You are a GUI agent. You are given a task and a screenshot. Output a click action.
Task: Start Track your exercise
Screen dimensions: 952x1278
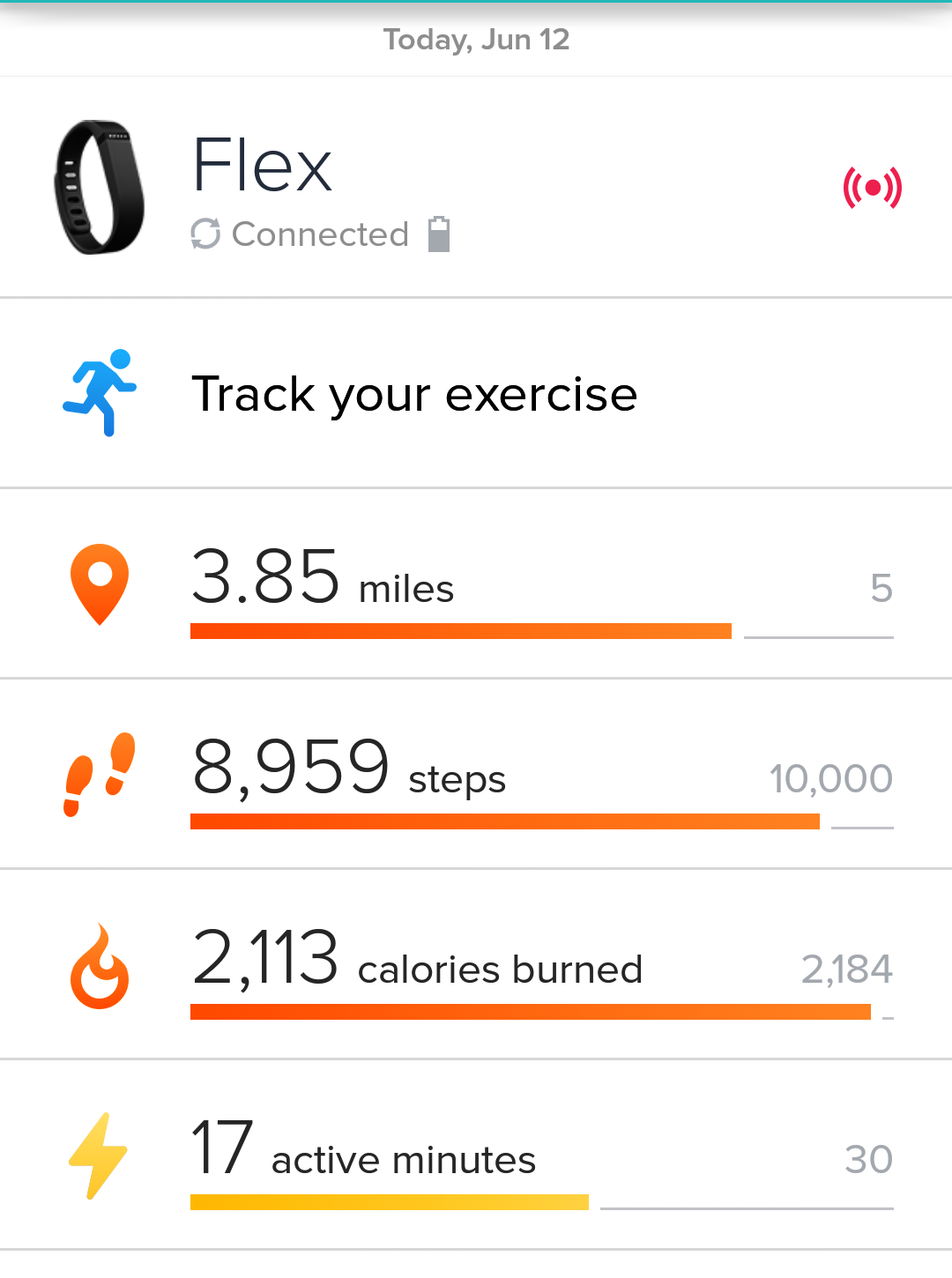(414, 394)
